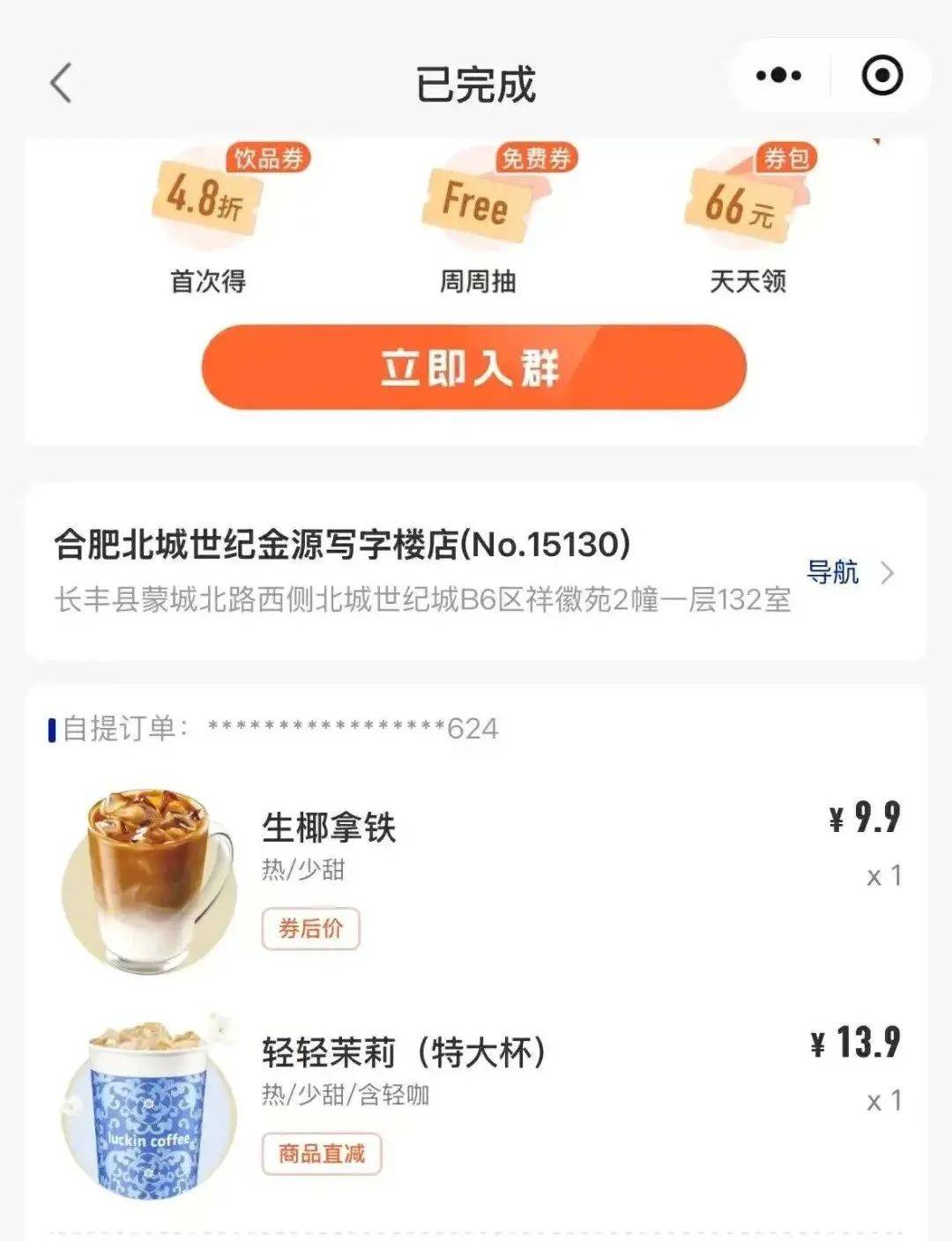Open the 饮品券 label tag
The width and height of the screenshot is (952, 1241).
click(x=264, y=160)
